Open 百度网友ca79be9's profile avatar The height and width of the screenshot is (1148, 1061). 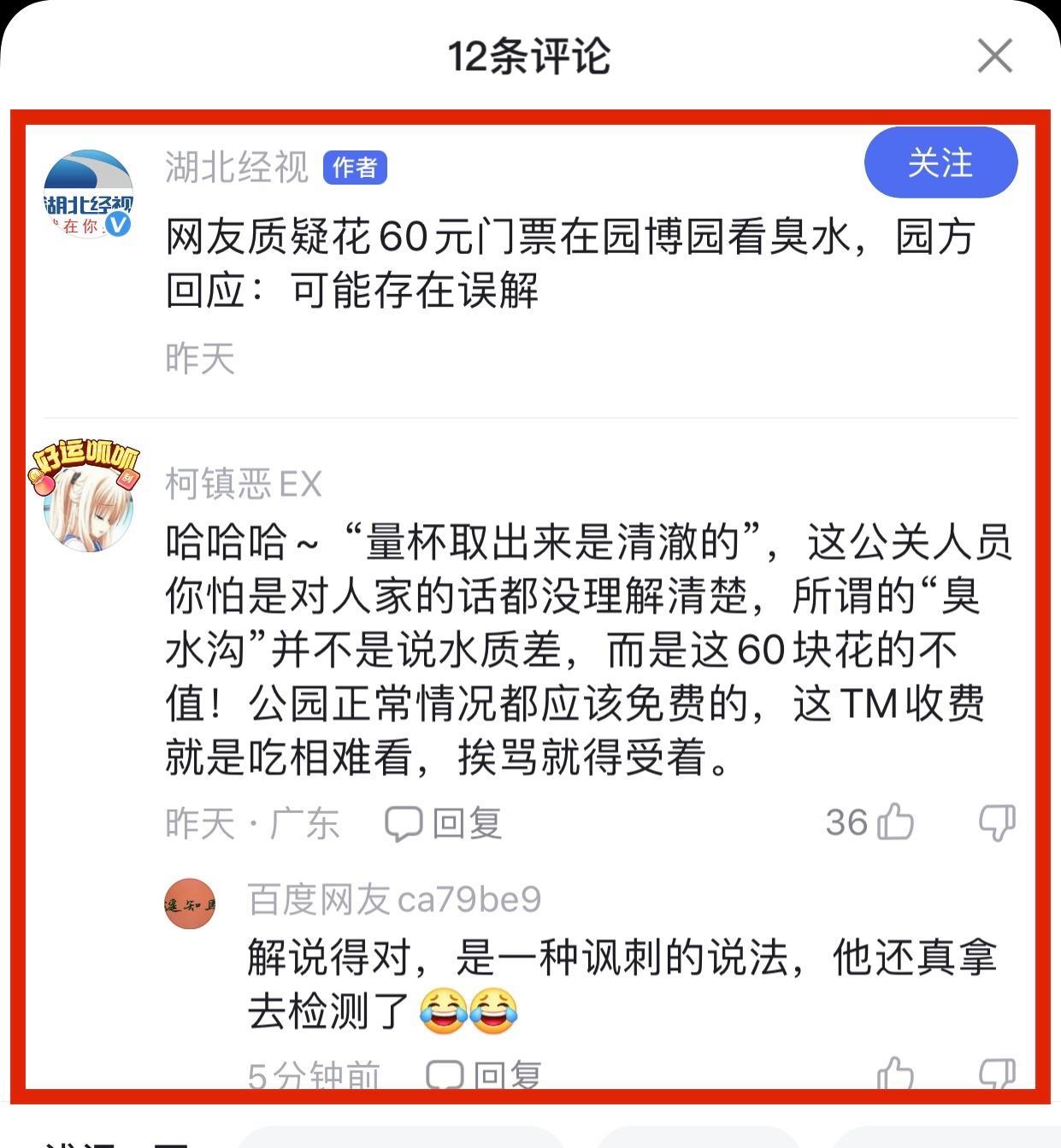(190, 904)
